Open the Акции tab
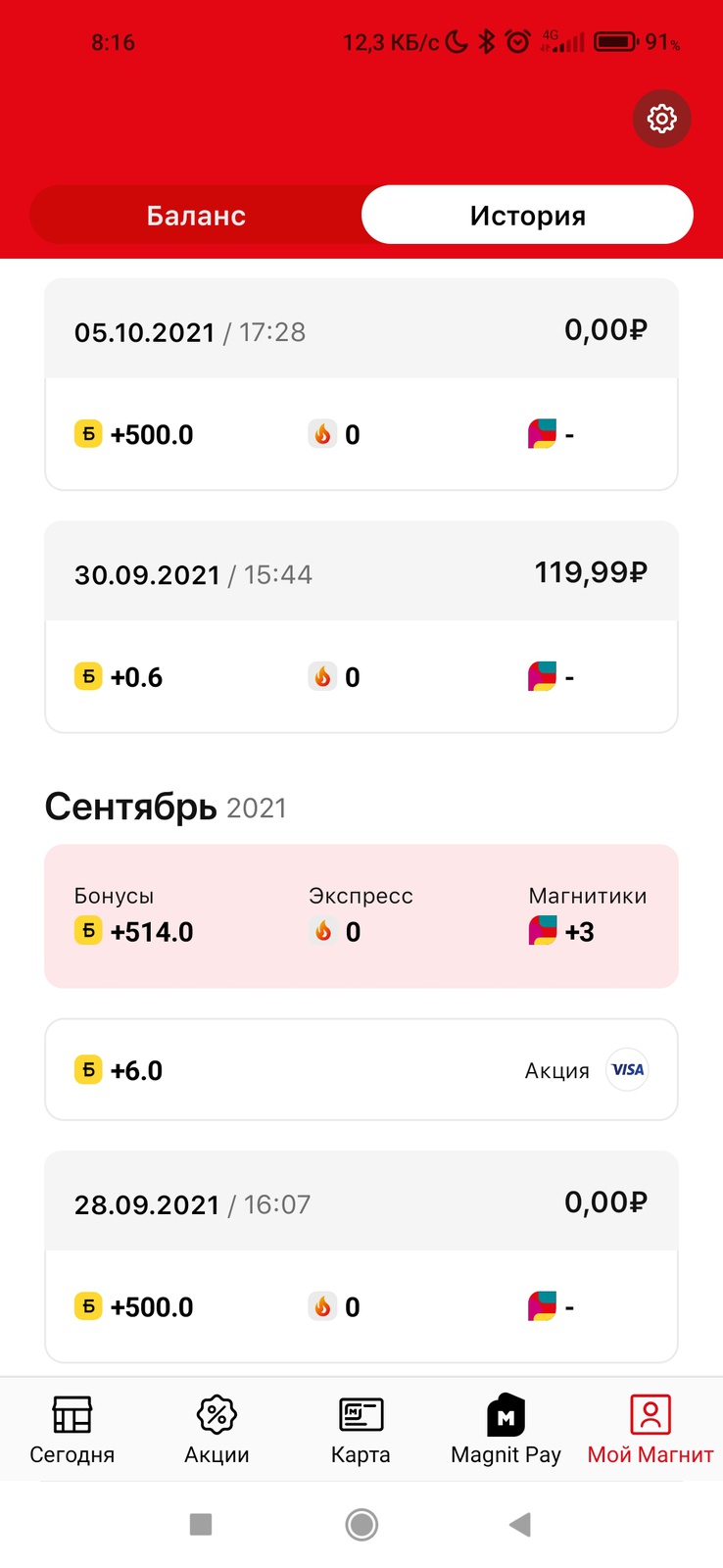The height and width of the screenshot is (1568, 723). [217, 1430]
